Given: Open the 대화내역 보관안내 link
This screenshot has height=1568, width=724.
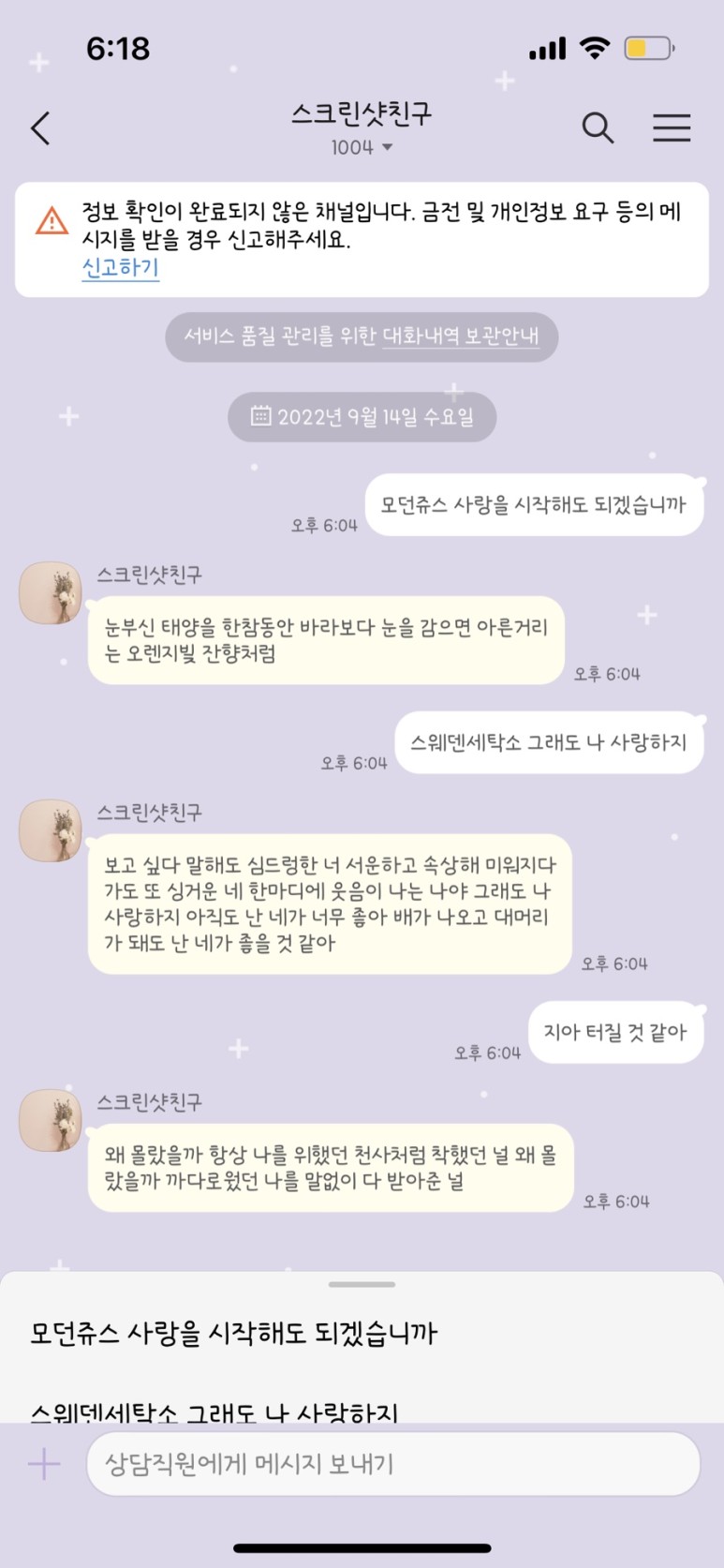Looking at the screenshot, I should coord(461,336).
